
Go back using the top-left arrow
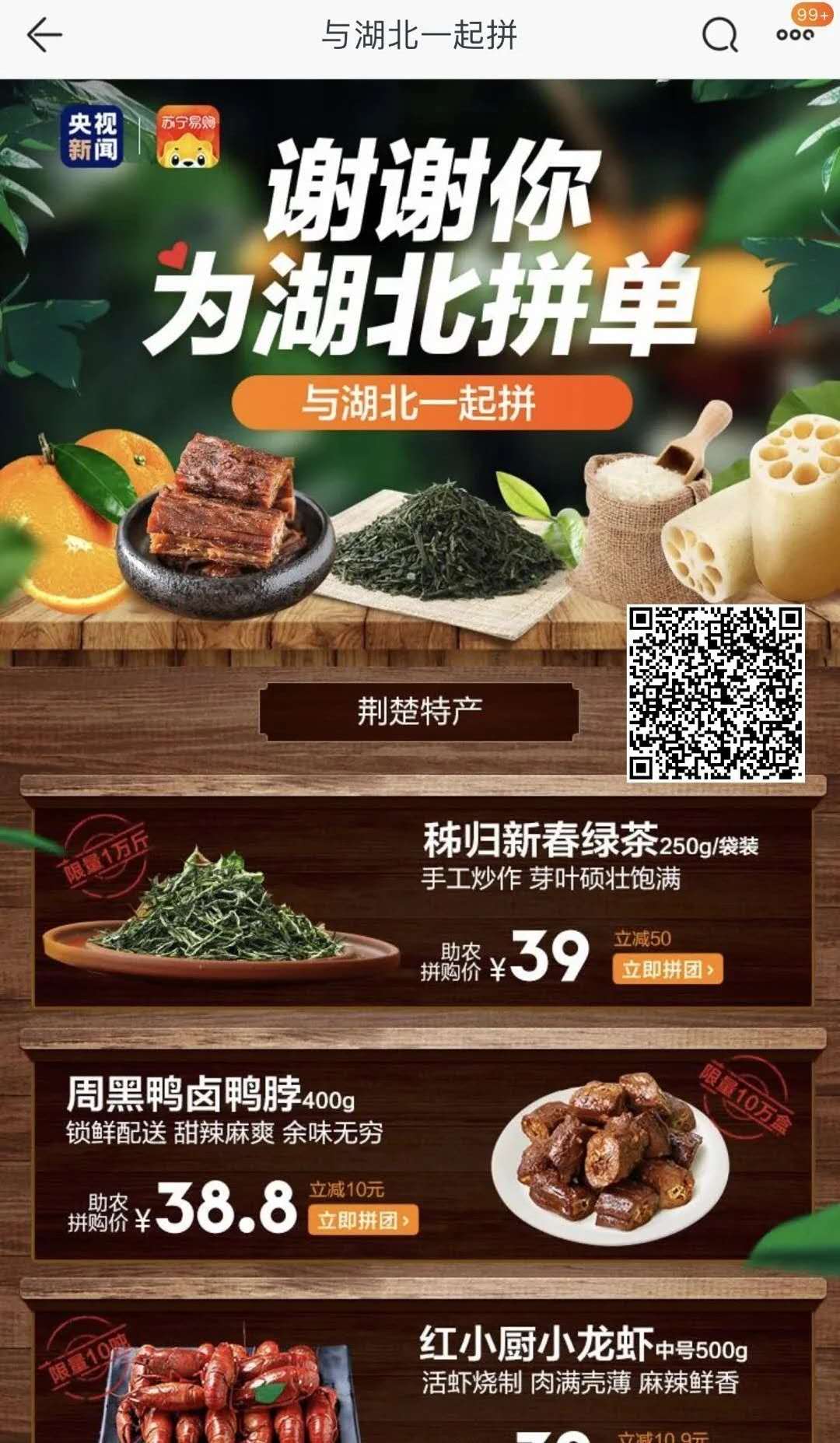click(44, 36)
